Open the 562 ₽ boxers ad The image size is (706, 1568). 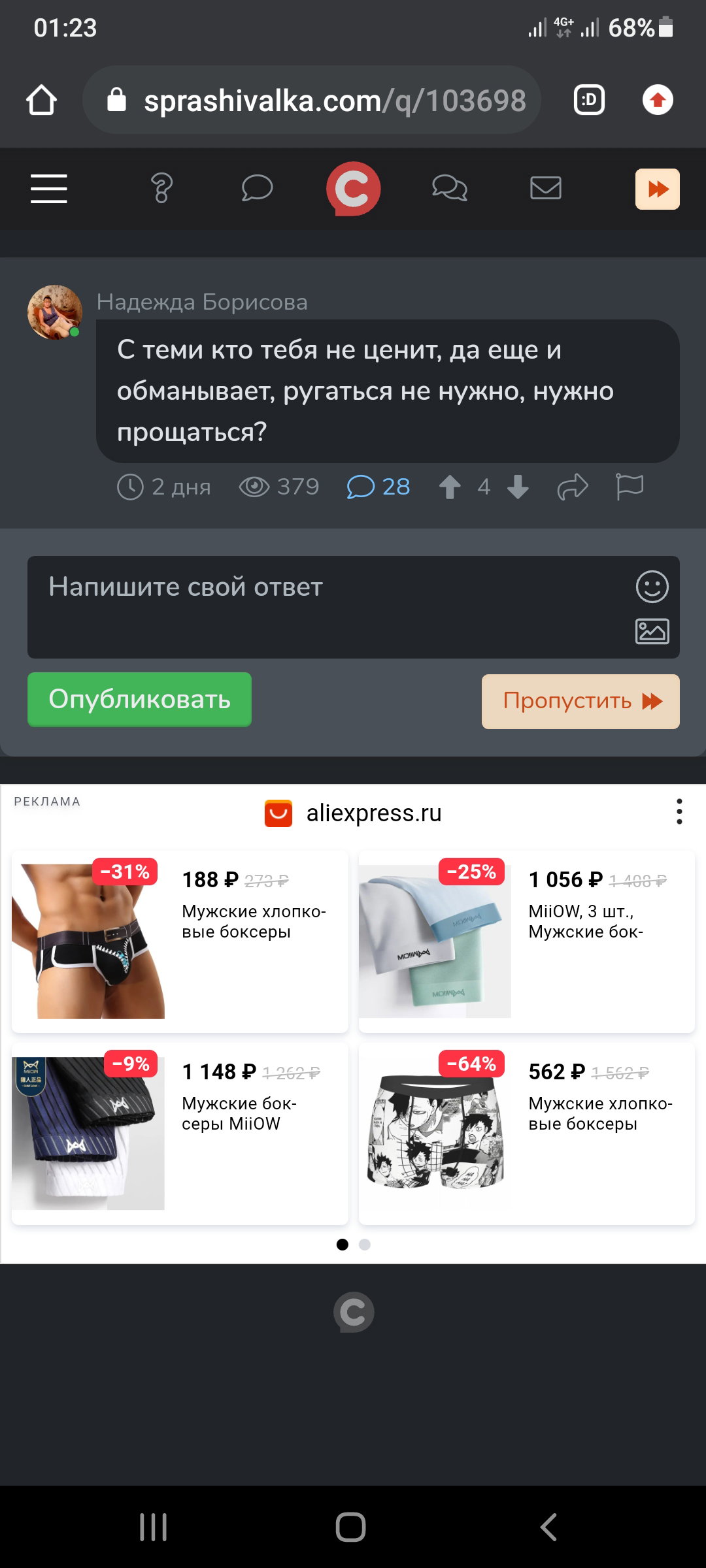(x=526, y=1134)
